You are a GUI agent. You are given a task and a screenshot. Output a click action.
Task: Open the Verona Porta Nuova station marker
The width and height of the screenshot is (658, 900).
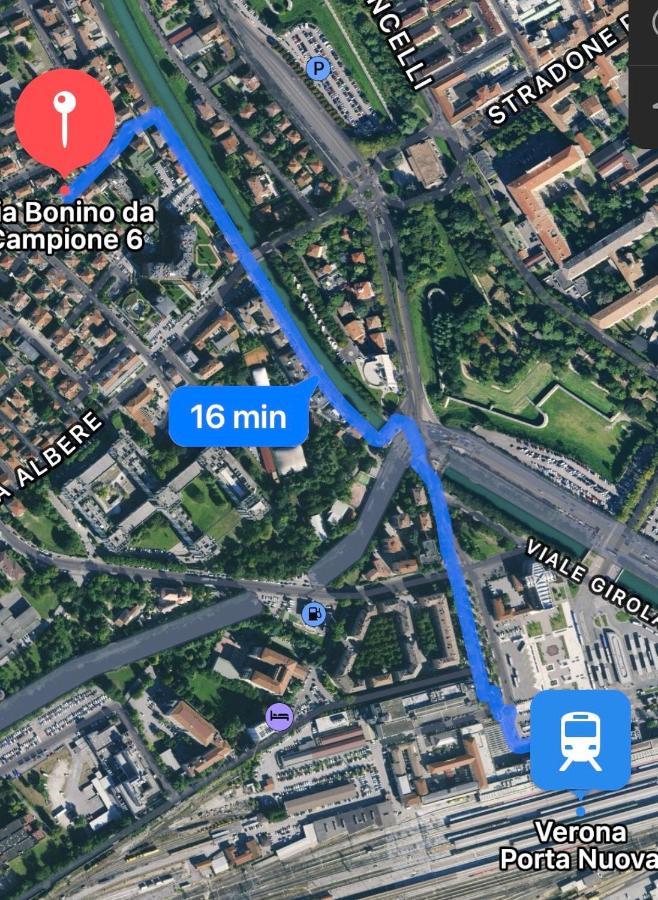click(580, 742)
